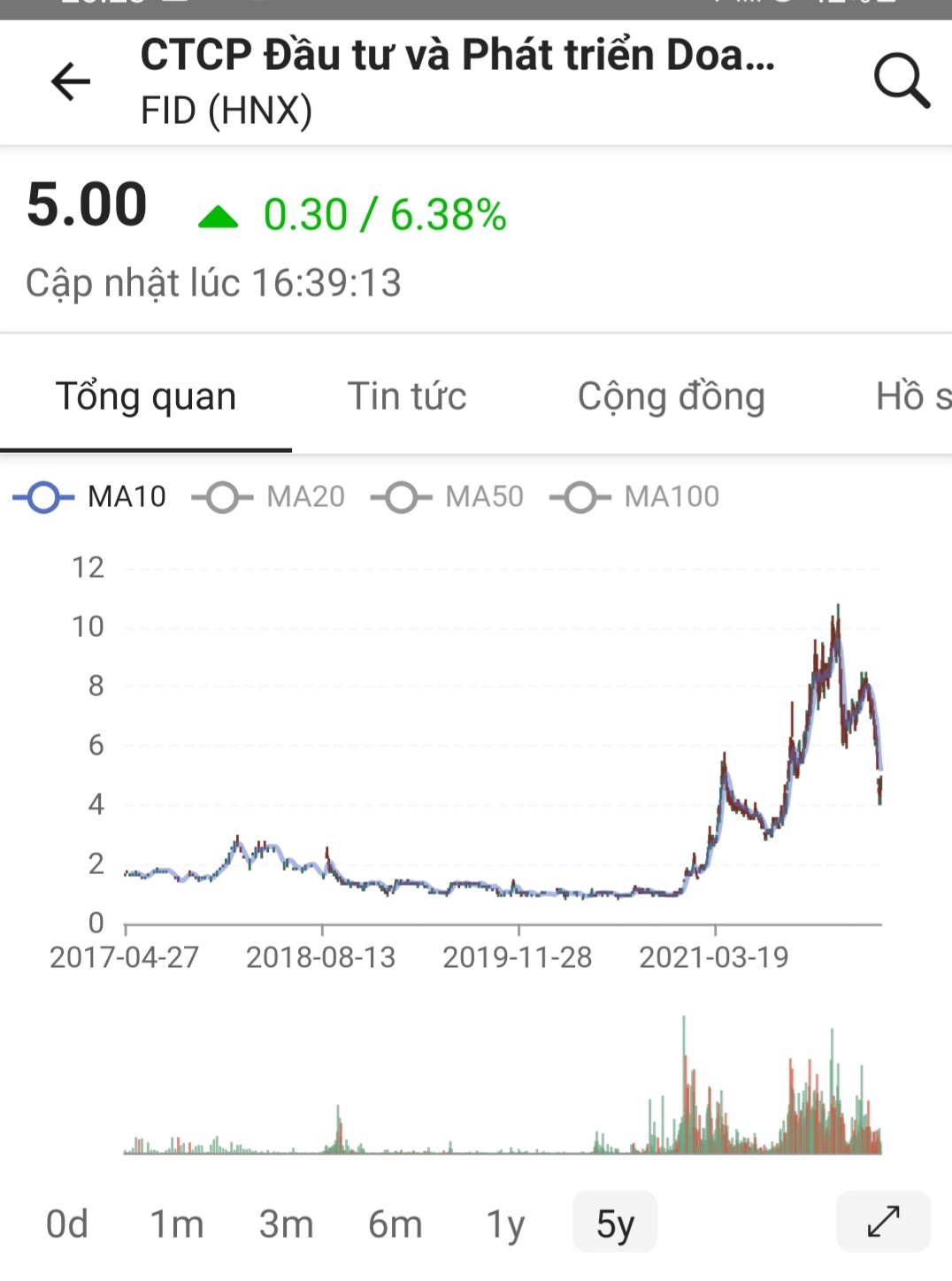
Task: Switch to the Tin tức tab
Action: [406, 396]
